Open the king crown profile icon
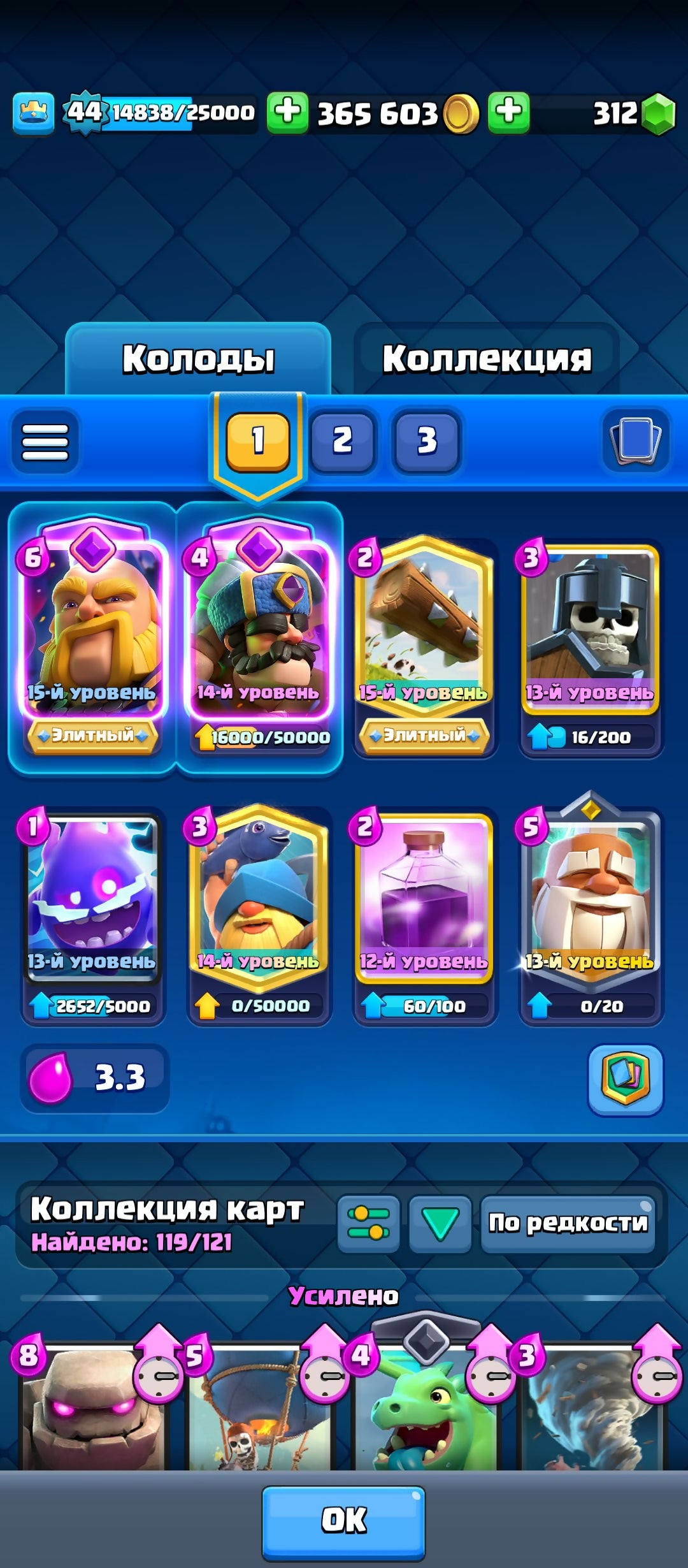688x1568 pixels. [x=33, y=113]
